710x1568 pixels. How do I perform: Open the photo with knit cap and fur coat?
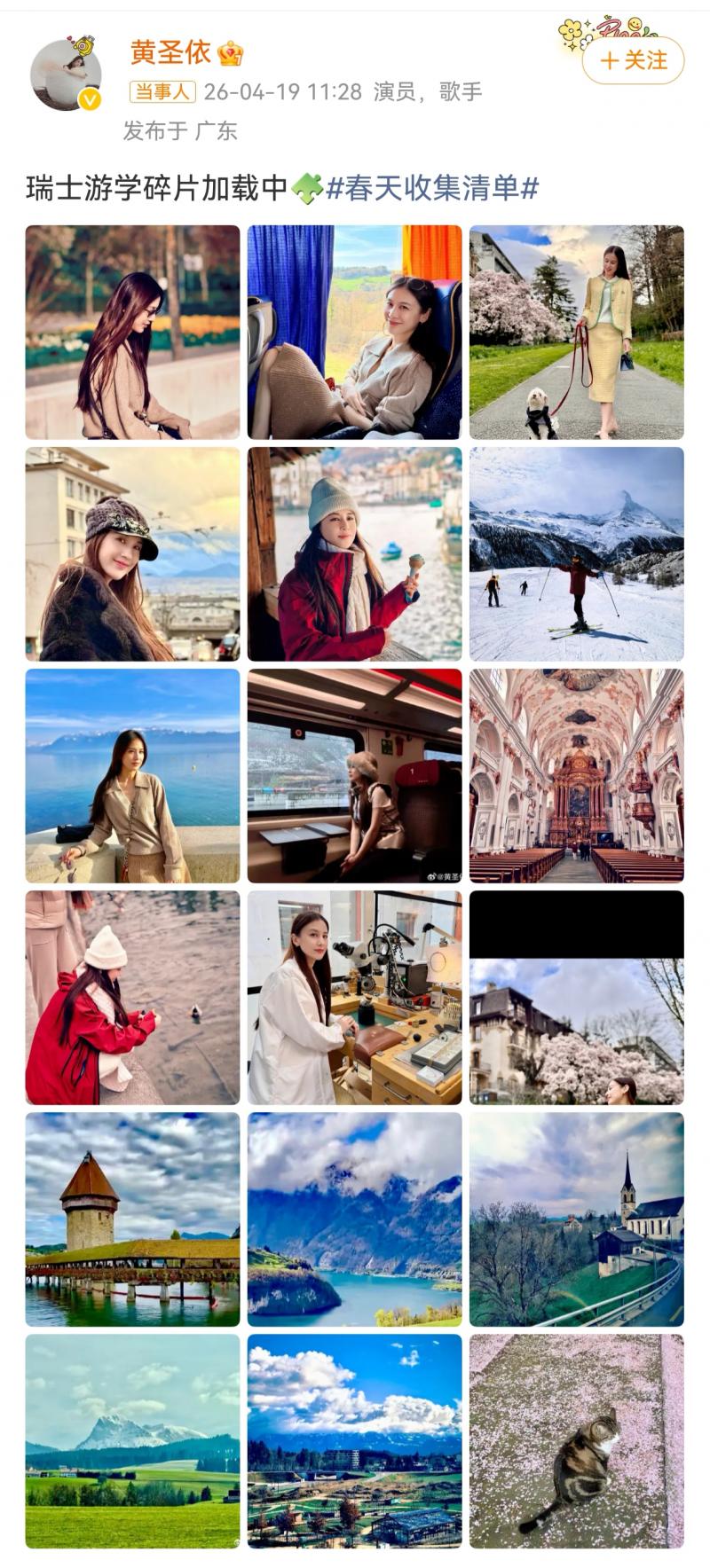[132, 553]
